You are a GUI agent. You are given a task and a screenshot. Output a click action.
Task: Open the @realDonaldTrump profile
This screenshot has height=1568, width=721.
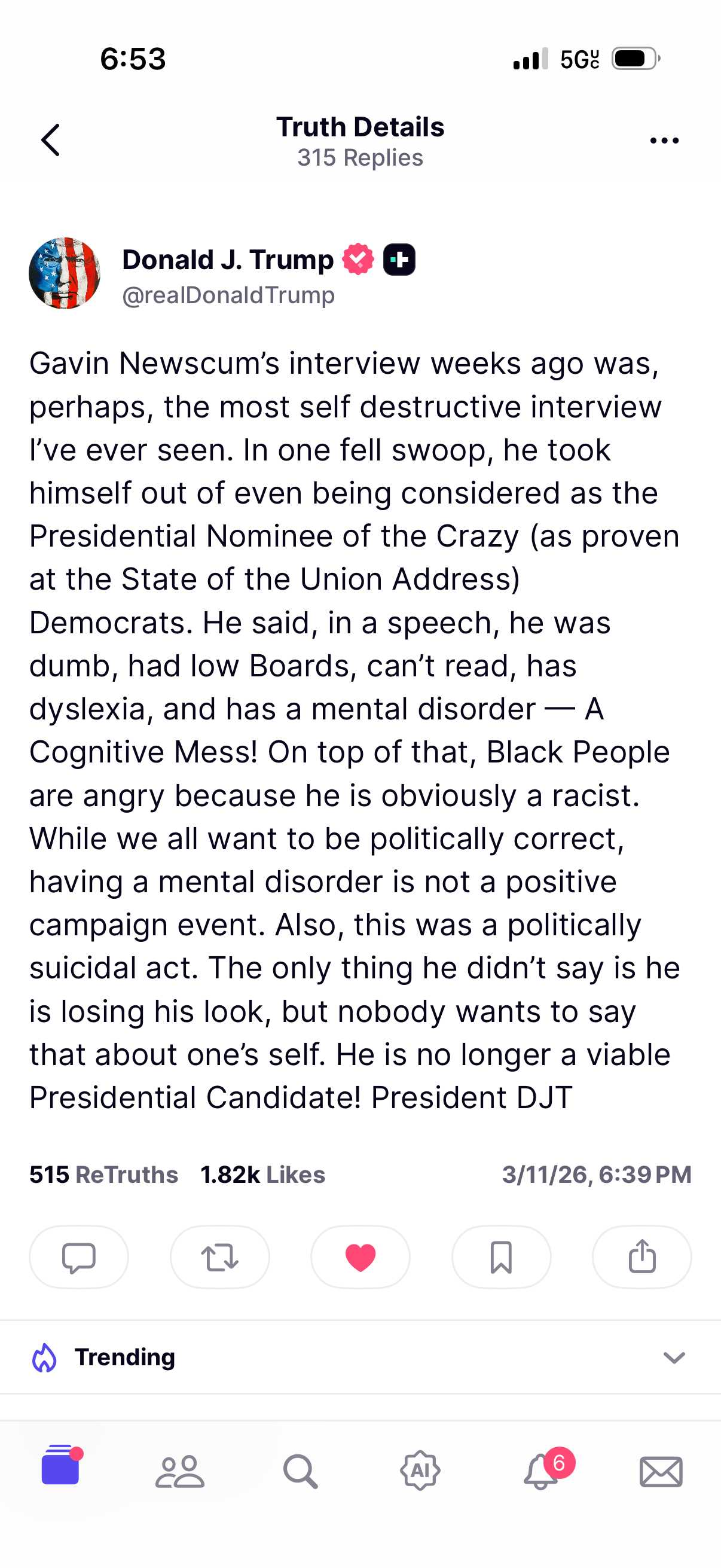[x=228, y=295]
